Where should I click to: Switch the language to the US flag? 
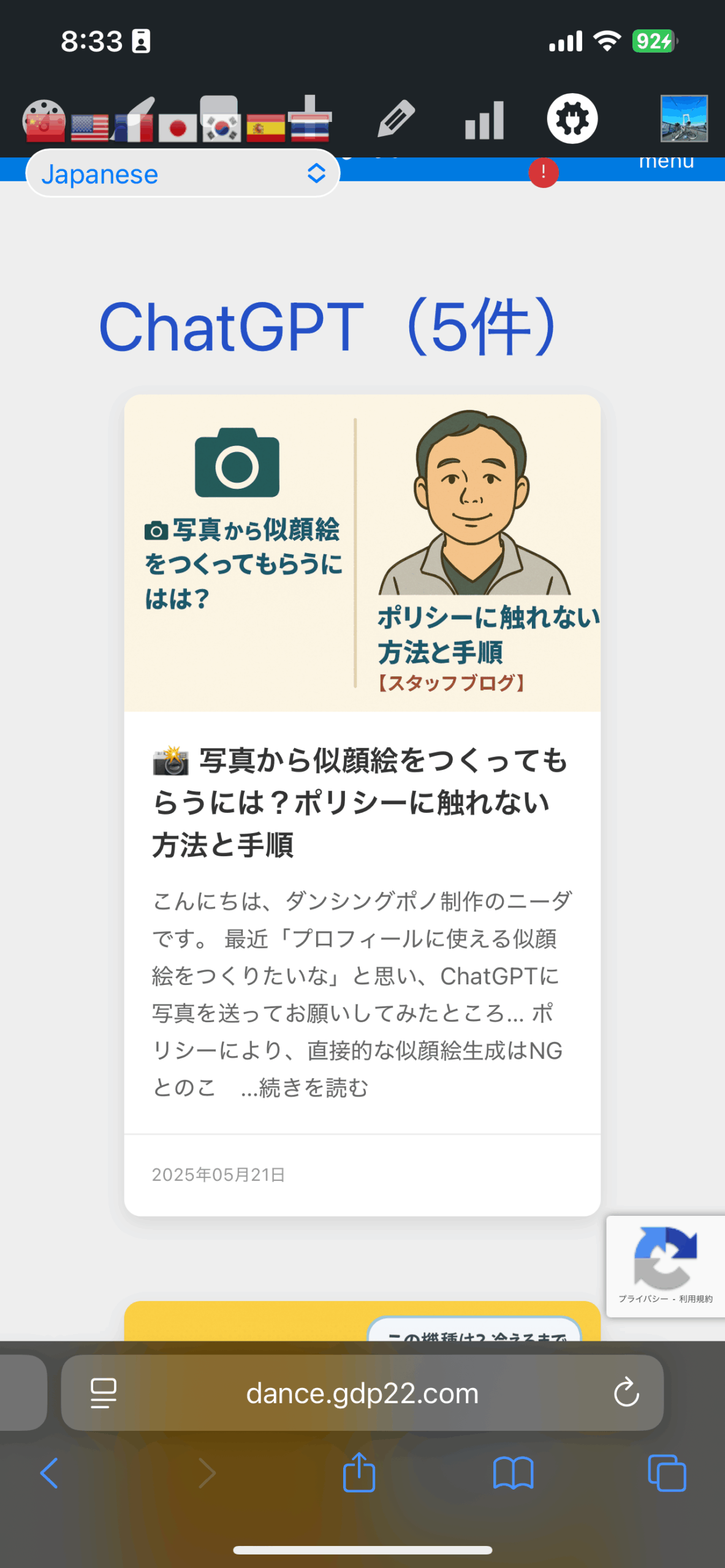[89, 129]
